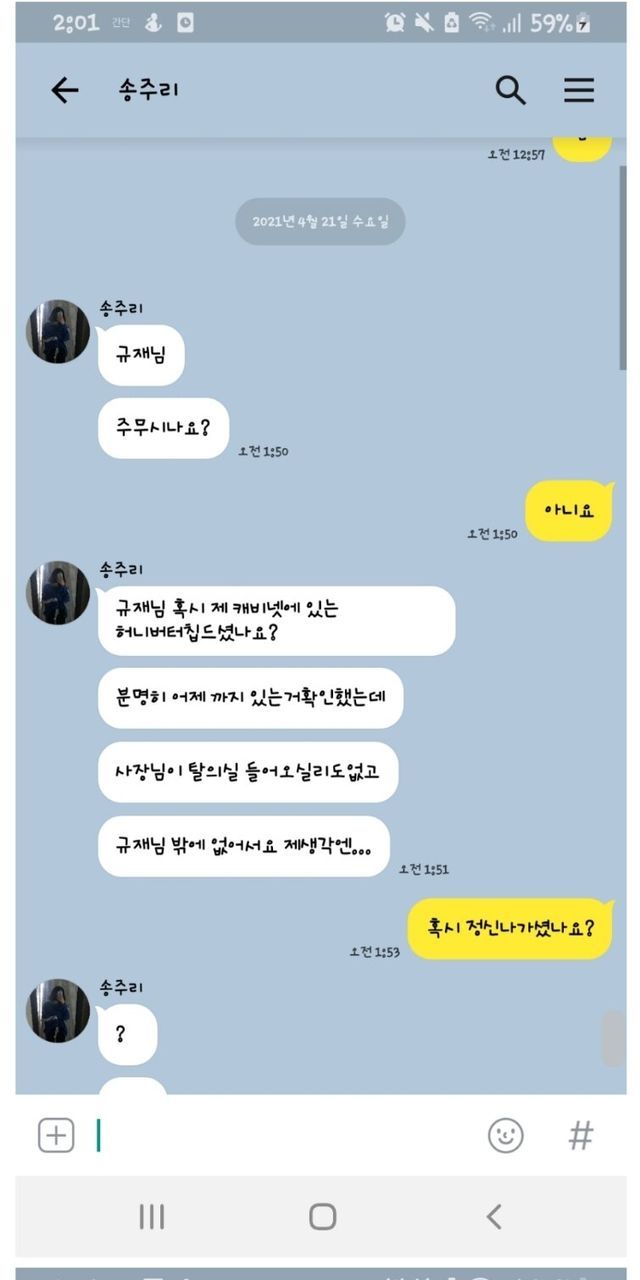This screenshot has width=640, height=1280.
Task: Open the plus attachment menu
Action: [56, 1135]
